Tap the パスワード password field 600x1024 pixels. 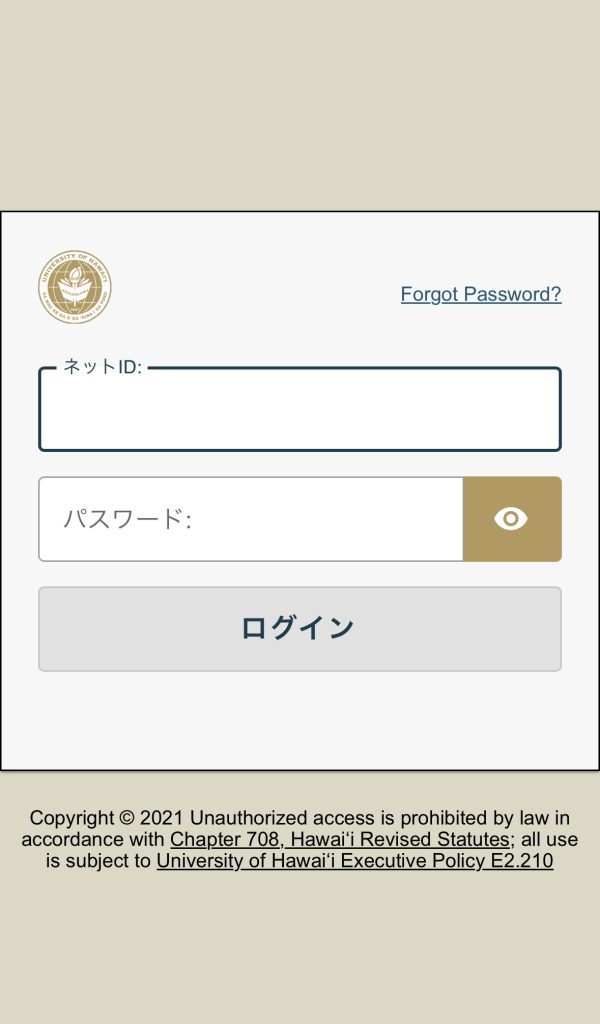point(250,519)
